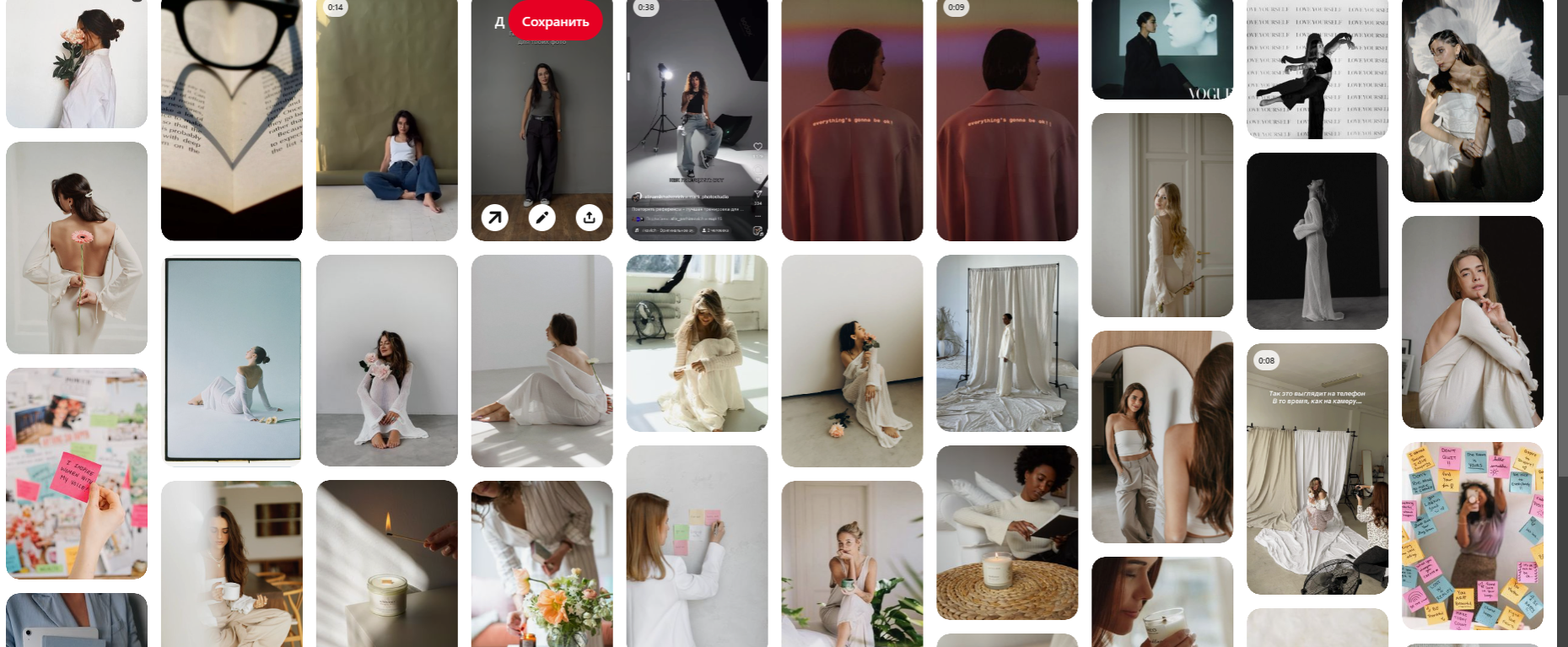Open the pin with pink gerbera on back

[x=77, y=247]
